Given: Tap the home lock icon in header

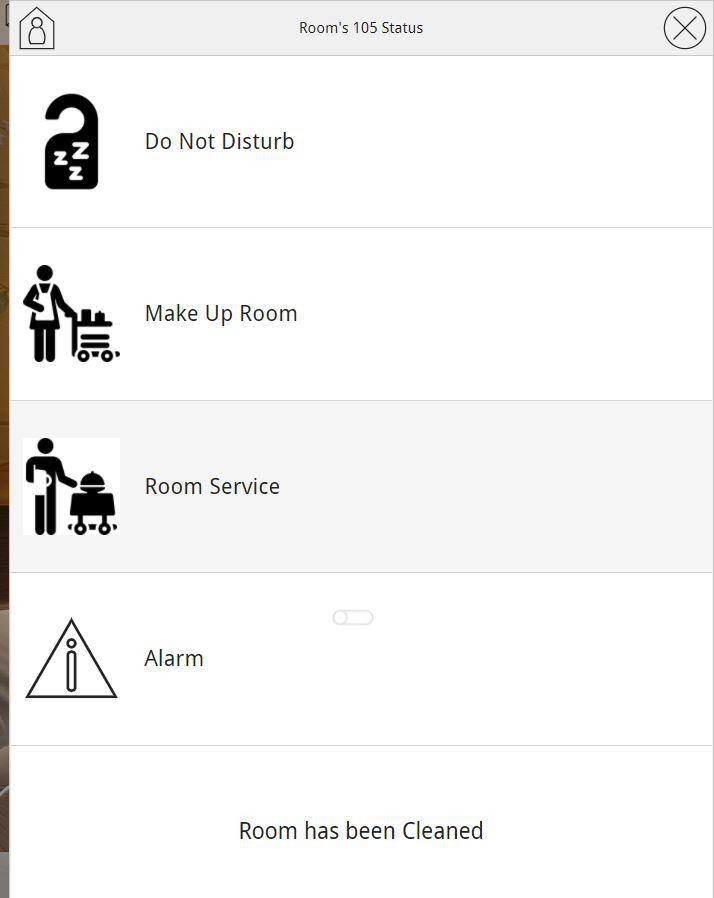Looking at the screenshot, I should click(x=37, y=28).
